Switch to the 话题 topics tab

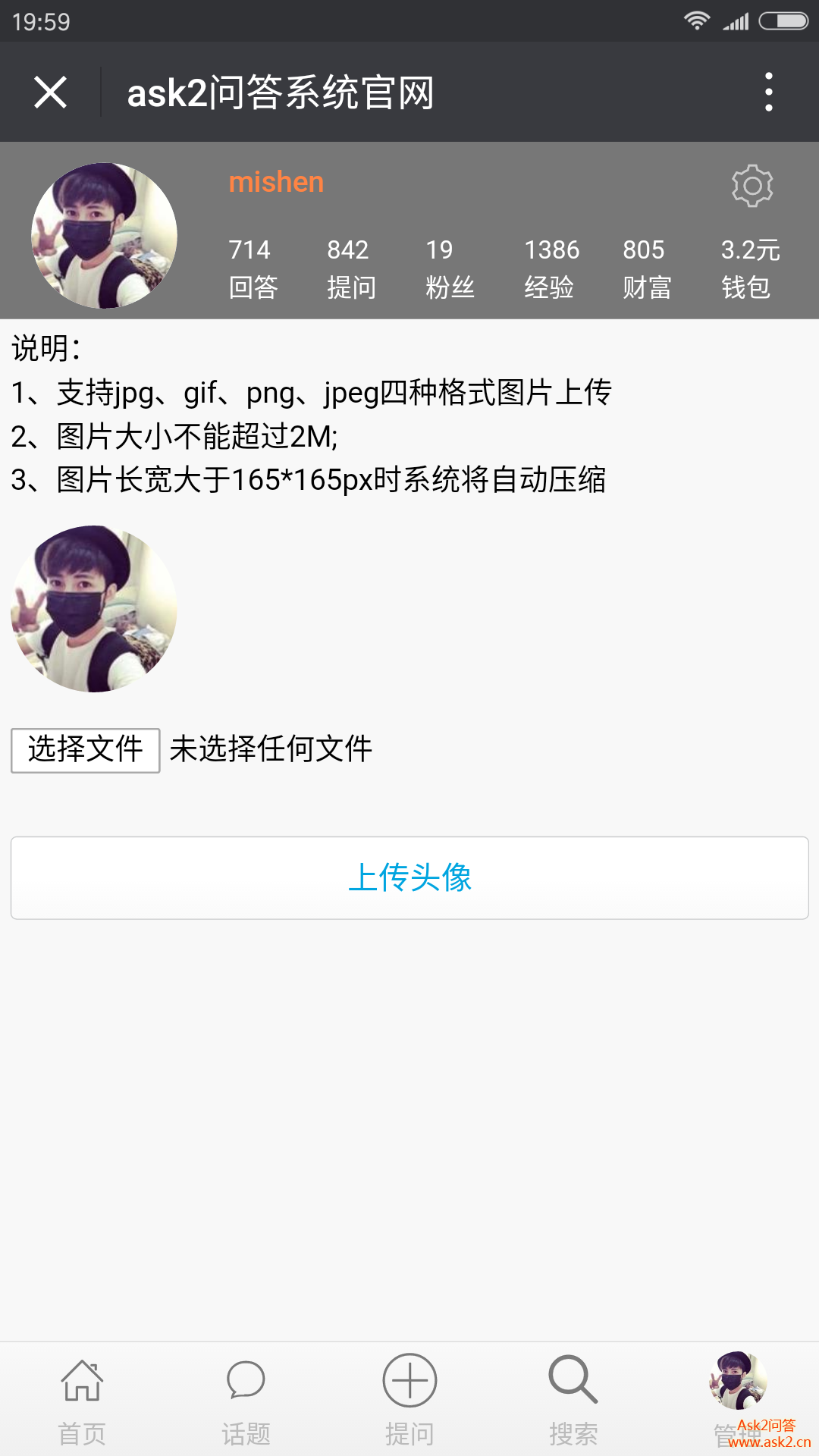246,1399
